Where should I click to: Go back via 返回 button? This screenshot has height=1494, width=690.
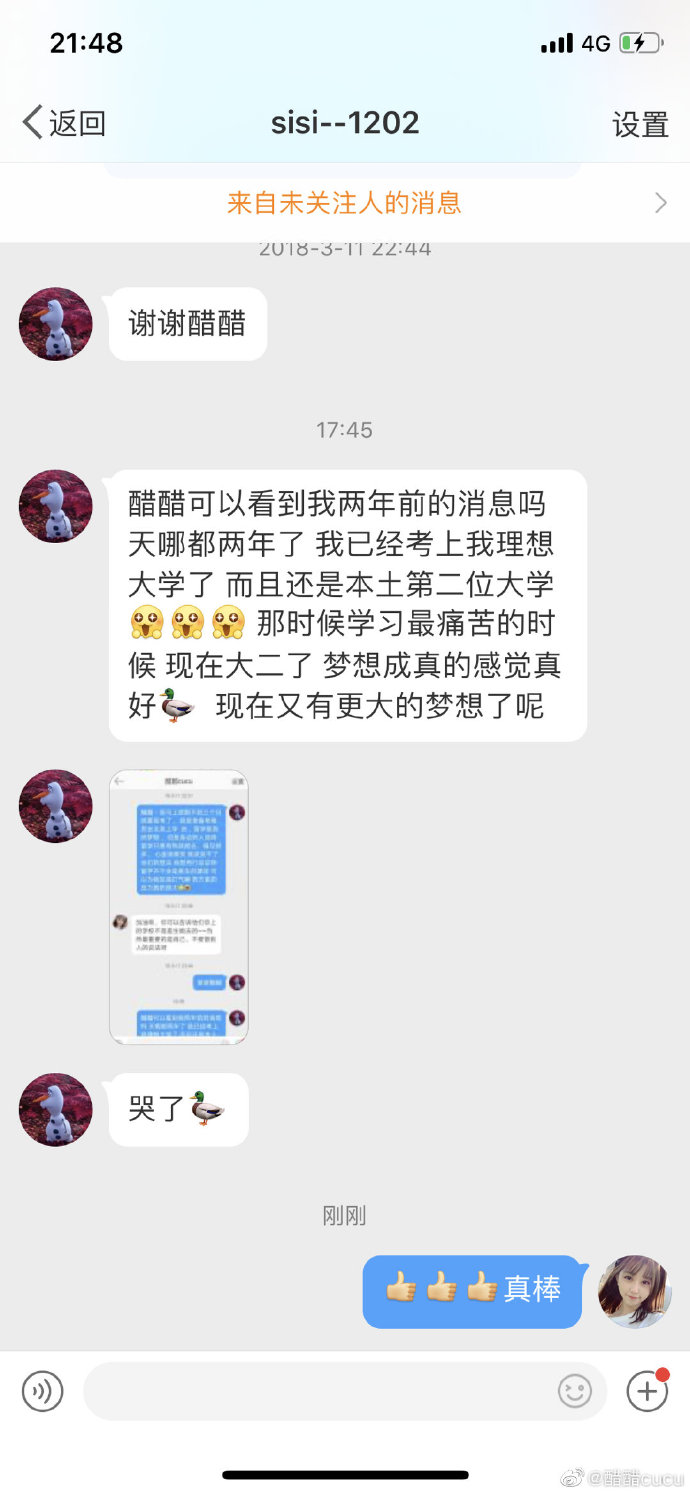(64, 123)
